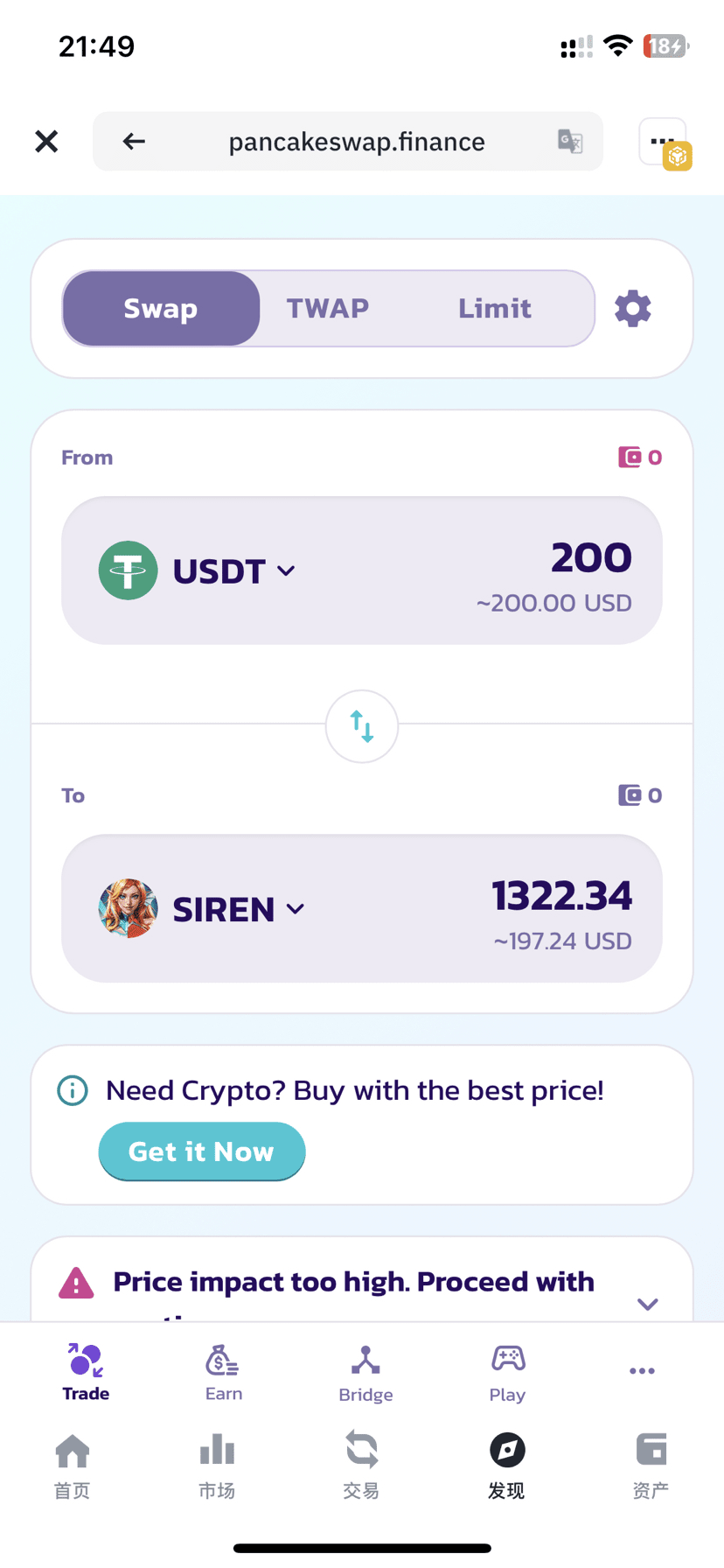Switch to the TWAP tab

pos(328,308)
